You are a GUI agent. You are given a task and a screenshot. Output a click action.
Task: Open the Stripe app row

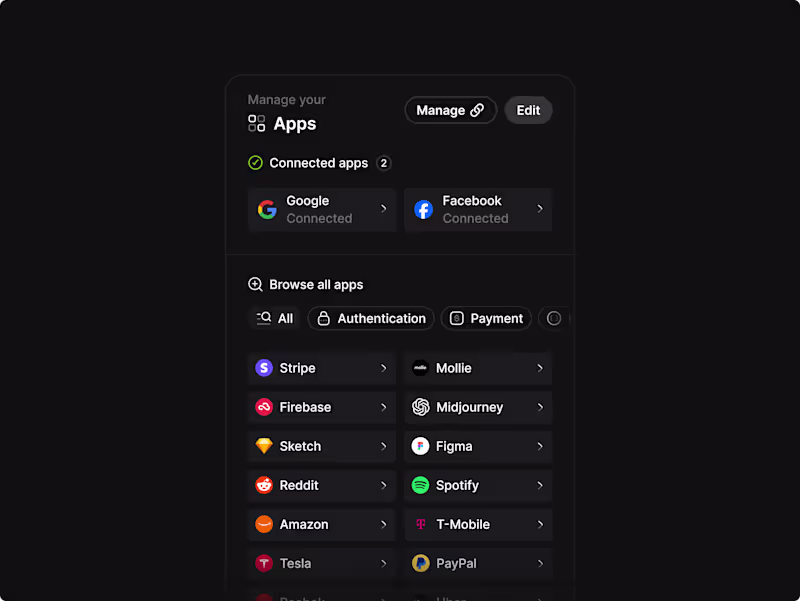pos(322,368)
